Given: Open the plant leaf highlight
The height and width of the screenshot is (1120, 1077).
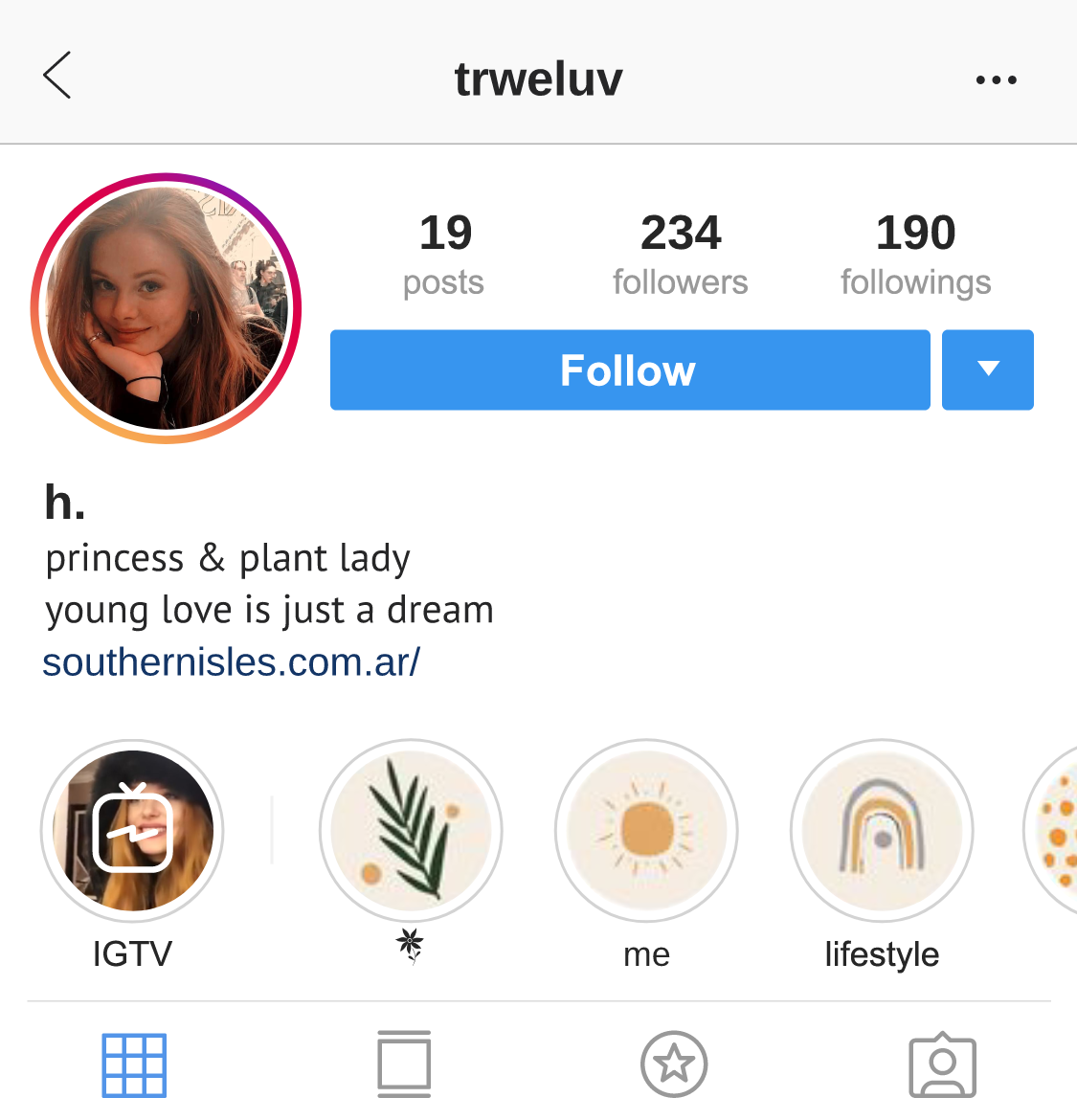Looking at the screenshot, I should point(411,830).
